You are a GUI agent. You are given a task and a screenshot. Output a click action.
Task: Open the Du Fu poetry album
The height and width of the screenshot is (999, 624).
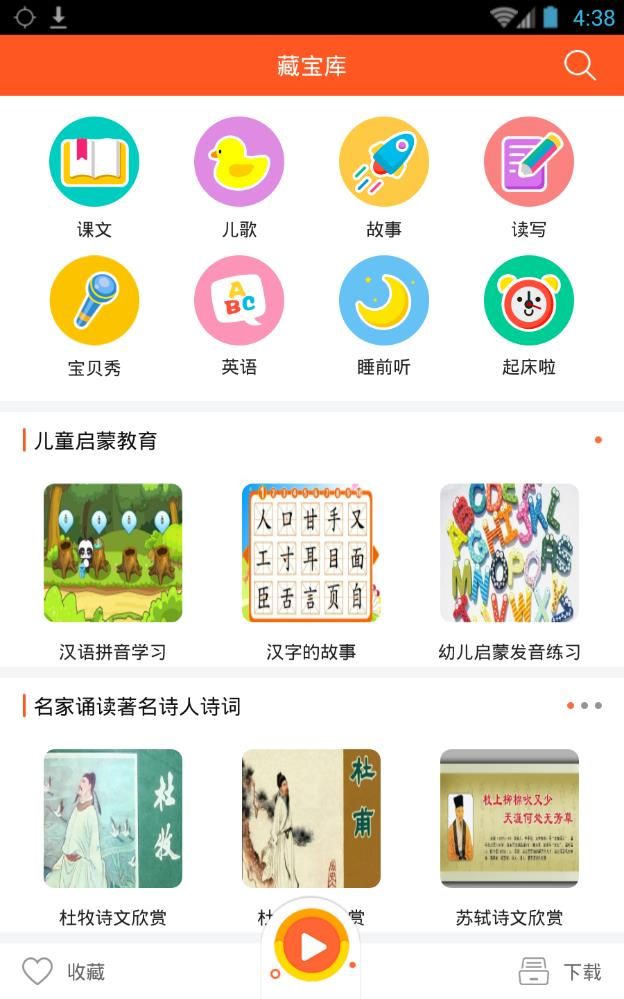click(311, 818)
